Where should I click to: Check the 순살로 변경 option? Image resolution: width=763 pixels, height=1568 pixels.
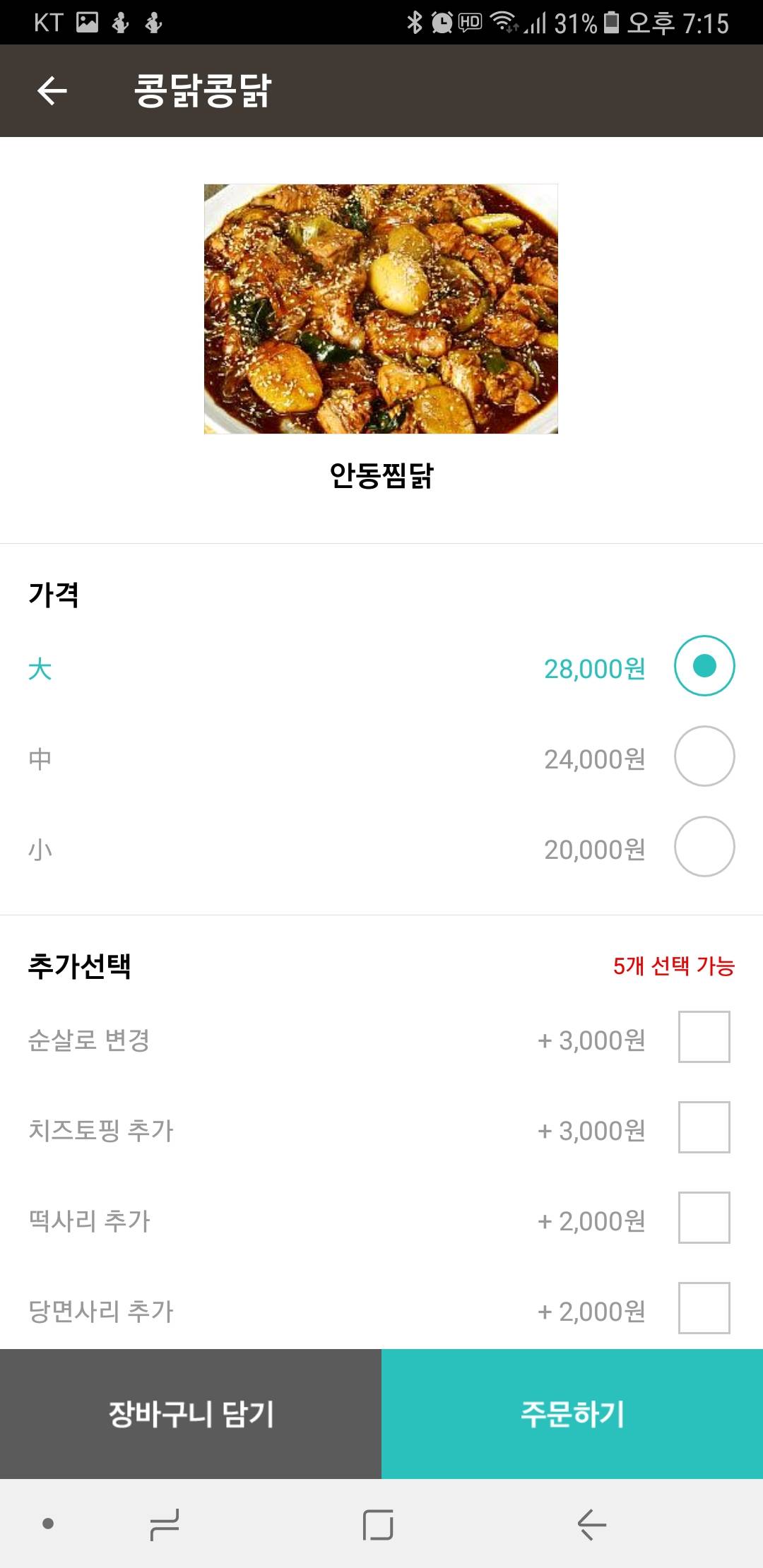[x=704, y=1037]
